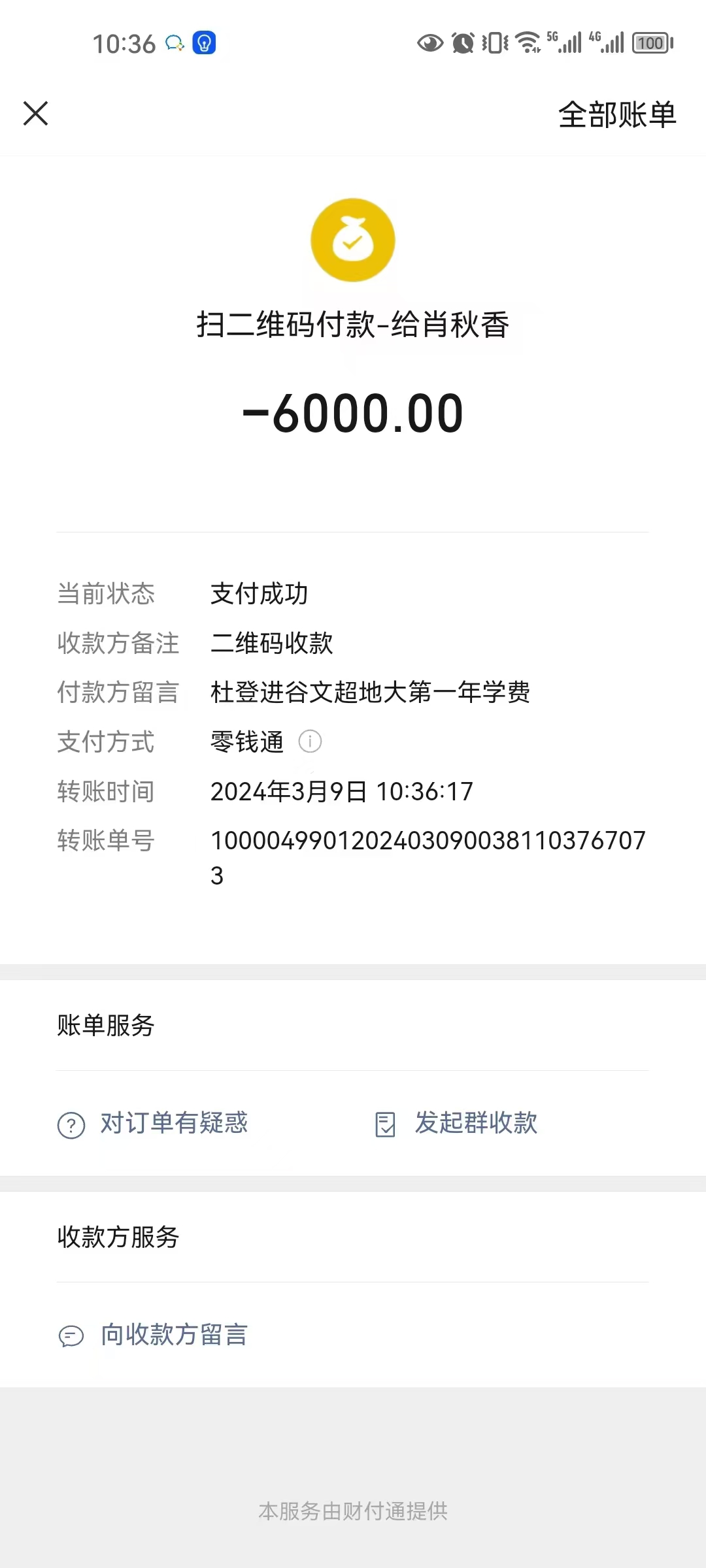The image size is (706, 1568).
Task: Start 发起群收款 group collection
Action: [x=456, y=1124]
